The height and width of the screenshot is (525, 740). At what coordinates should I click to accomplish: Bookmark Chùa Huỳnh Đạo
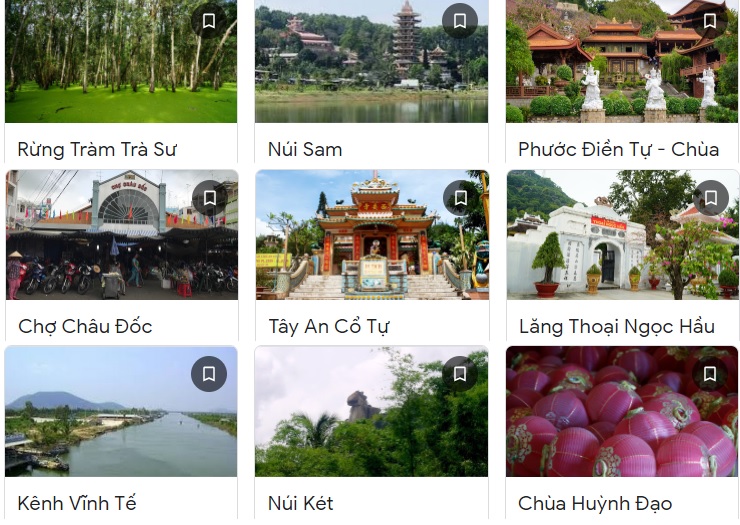pos(710,374)
